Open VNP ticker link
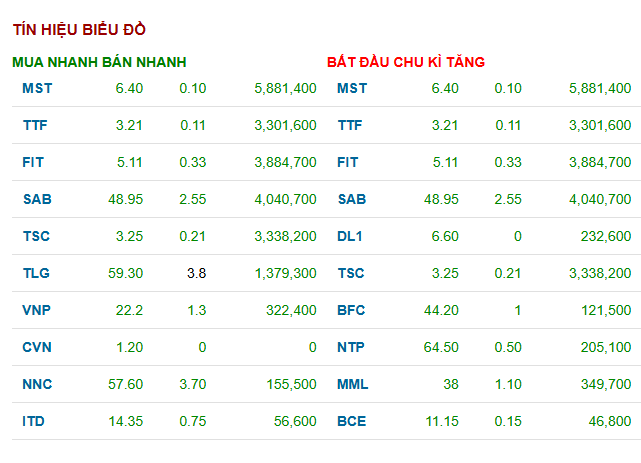This screenshot has height=463, width=641. click(36, 310)
